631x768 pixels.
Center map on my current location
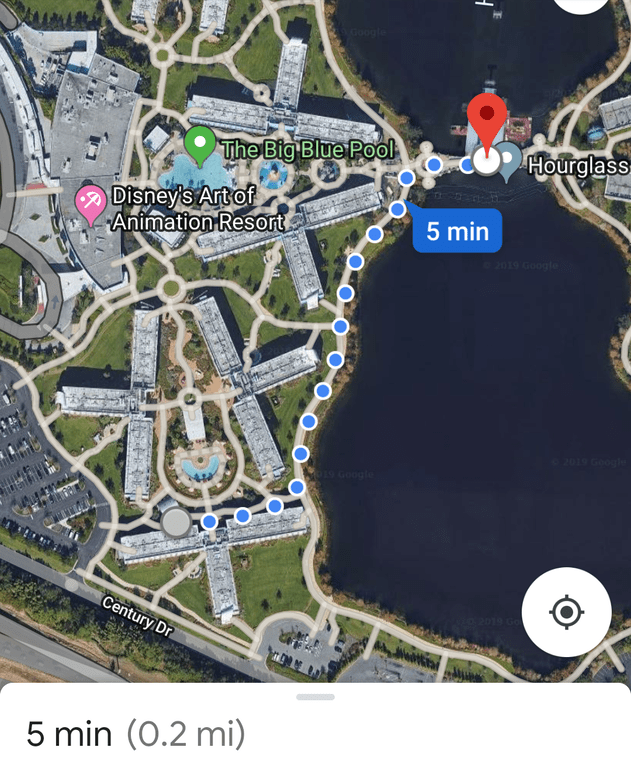[566, 612]
